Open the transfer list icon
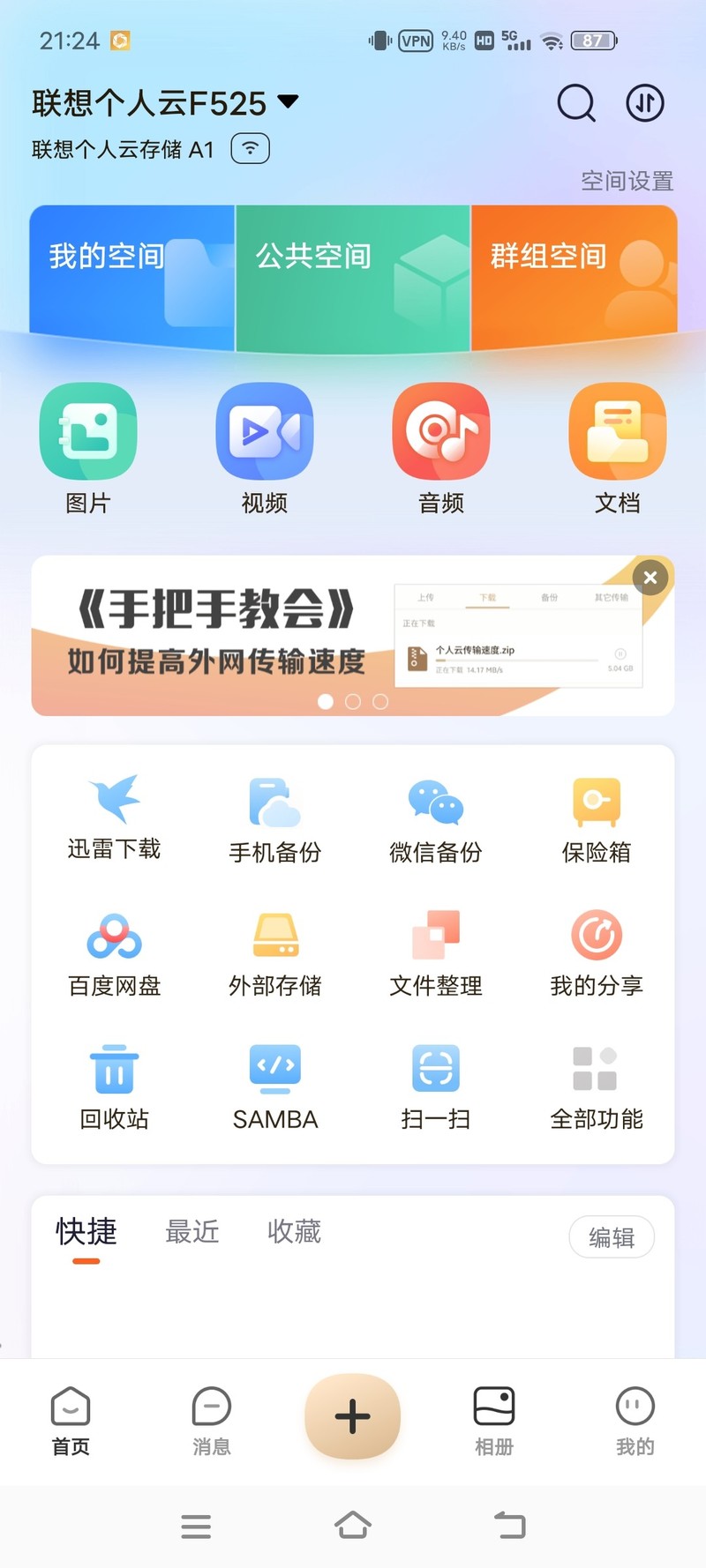Image resolution: width=706 pixels, height=1568 pixels. tap(644, 102)
